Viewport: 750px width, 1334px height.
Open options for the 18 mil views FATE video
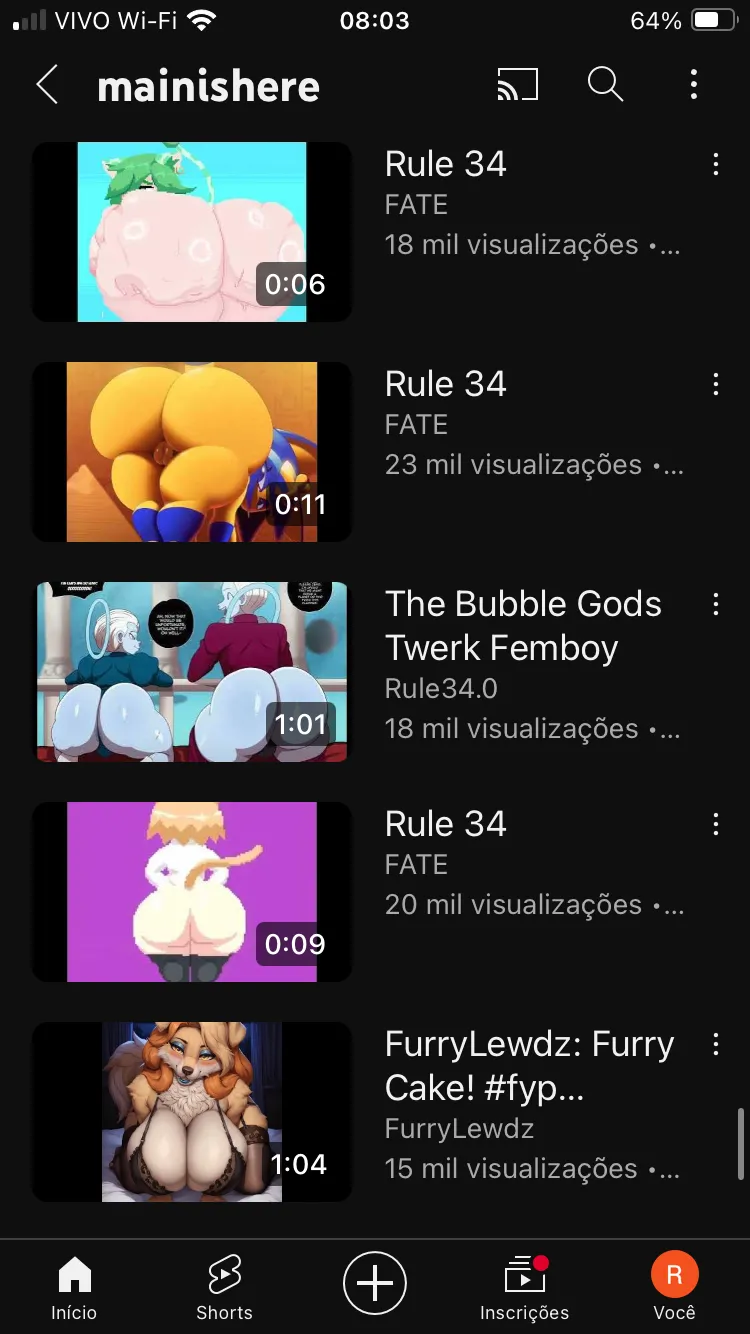[x=716, y=164]
